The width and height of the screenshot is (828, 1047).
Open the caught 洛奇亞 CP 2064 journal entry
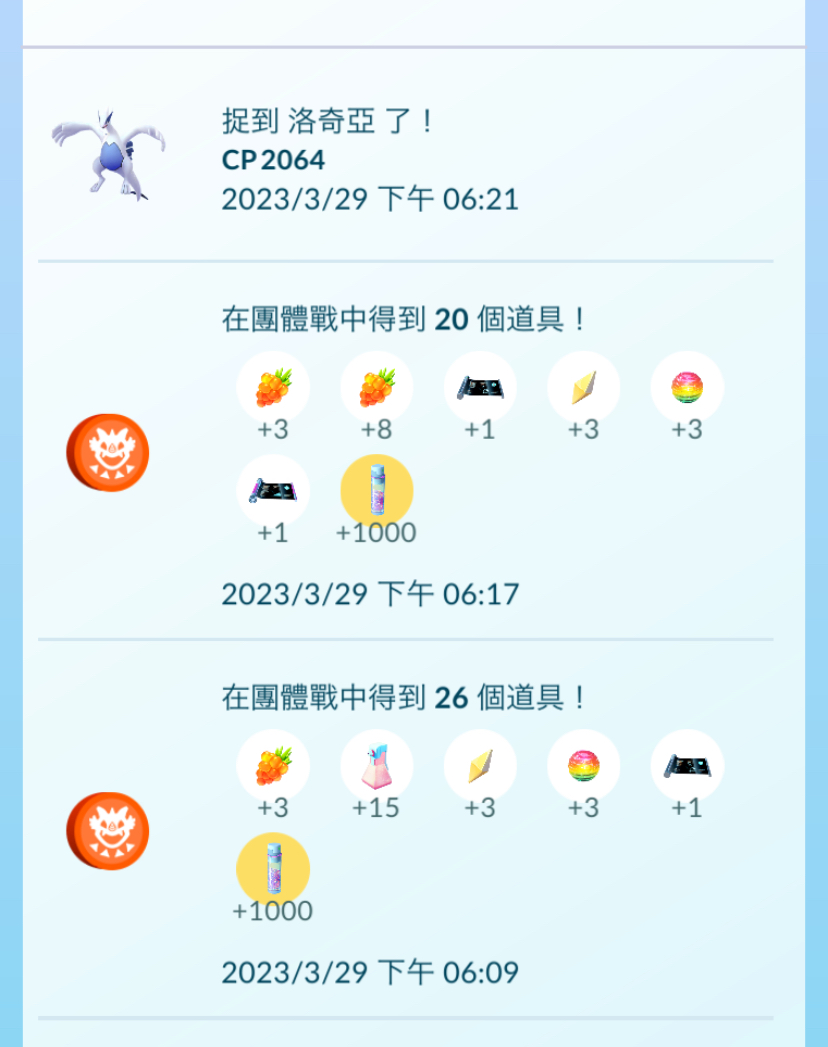point(370,160)
